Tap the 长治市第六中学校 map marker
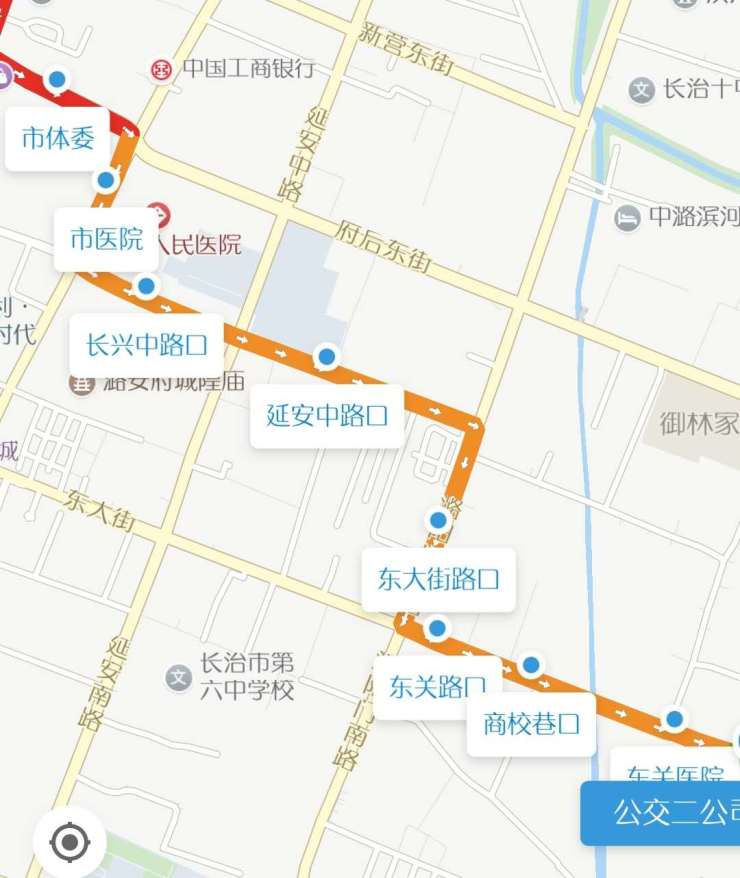Screen dimensions: 740x878 coord(178,678)
